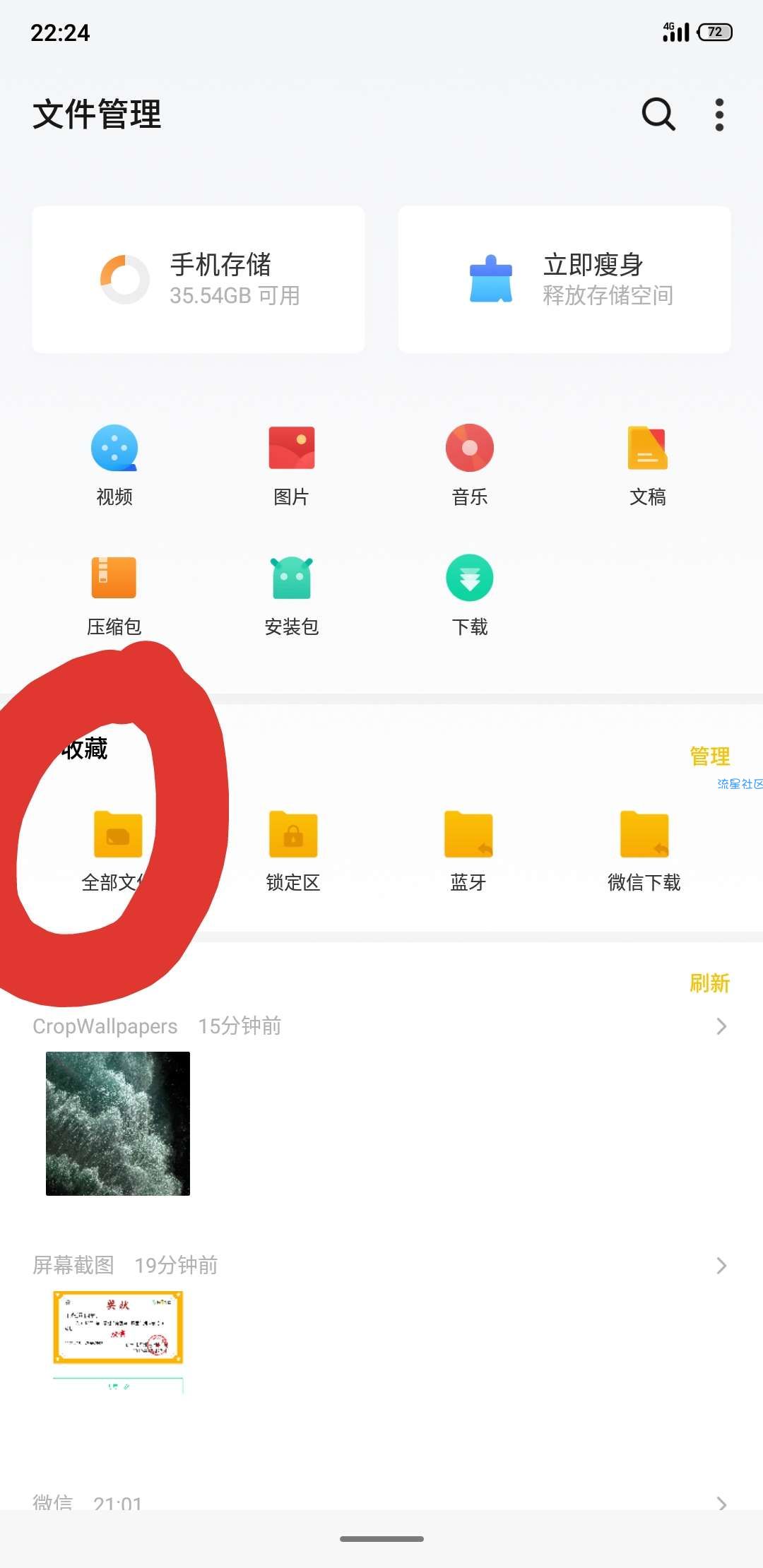Image resolution: width=763 pixels, height=1568 pixels.
Task: Open the 微信下载 folder
Action: pyautogui.click(x=644, y=848)
